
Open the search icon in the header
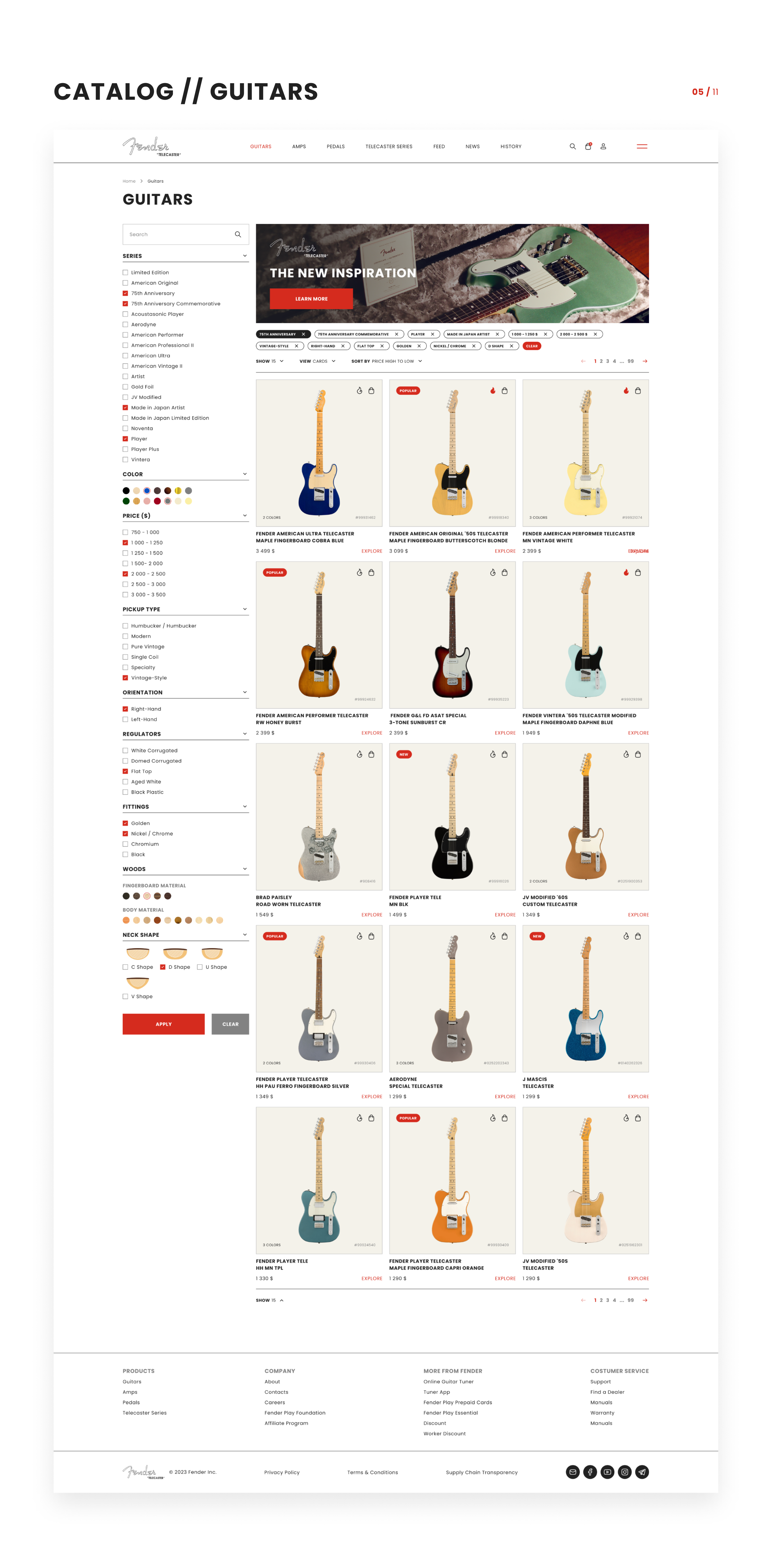tap(573, 146)
